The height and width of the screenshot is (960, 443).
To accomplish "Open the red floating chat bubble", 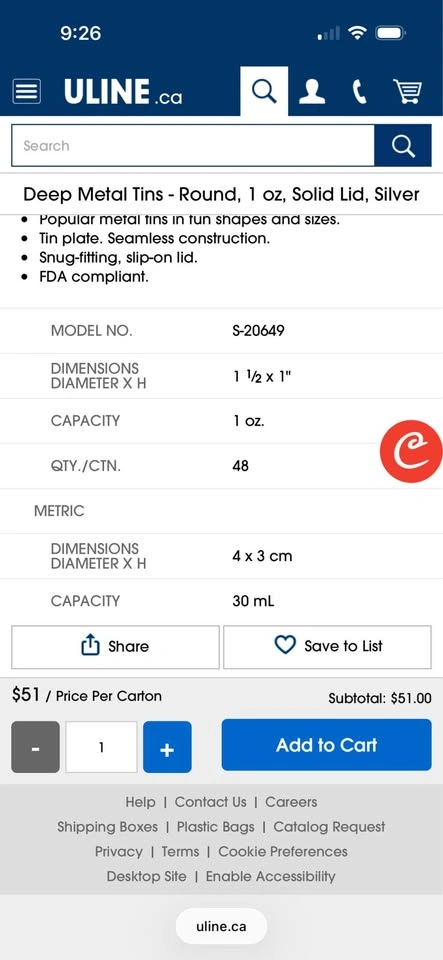I will click(411, 451).
